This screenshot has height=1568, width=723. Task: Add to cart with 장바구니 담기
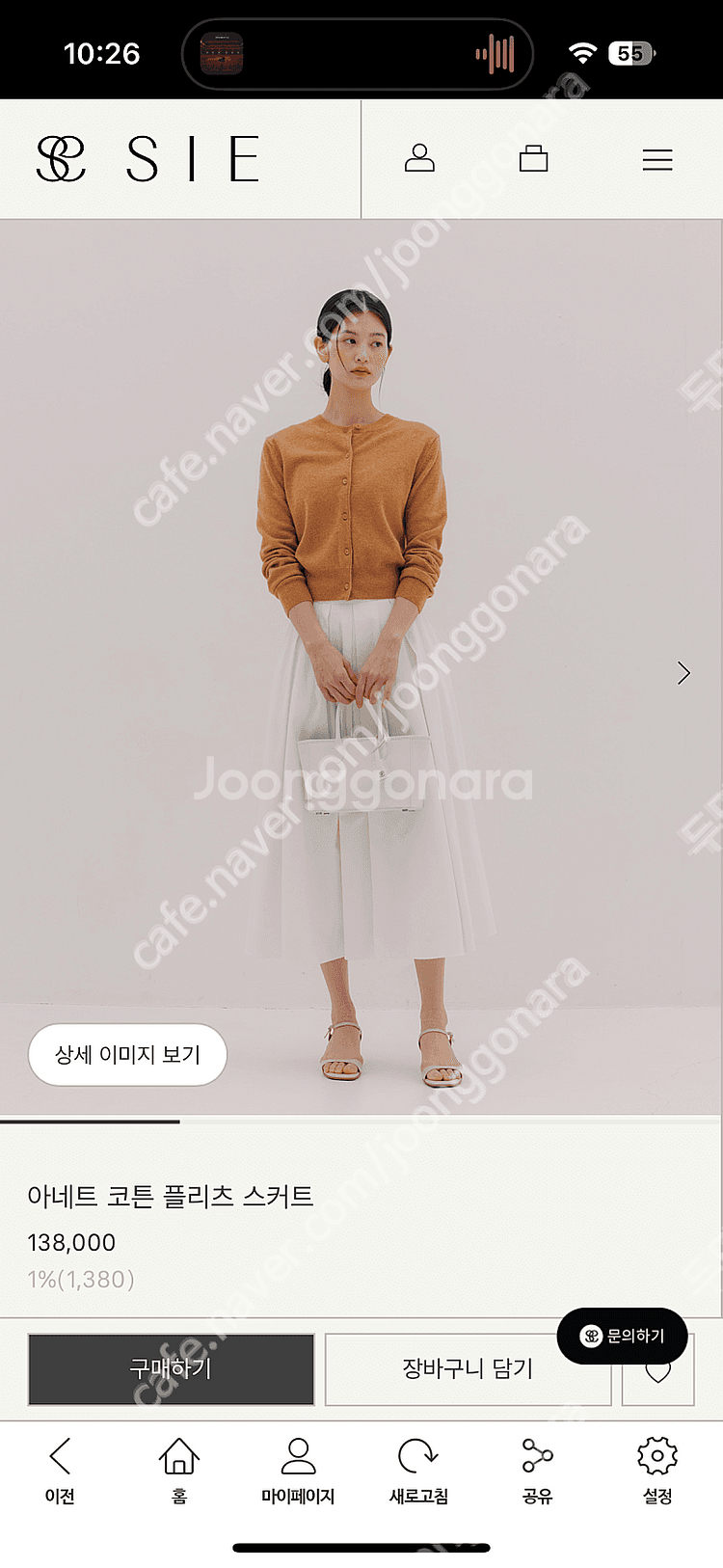468,1369
